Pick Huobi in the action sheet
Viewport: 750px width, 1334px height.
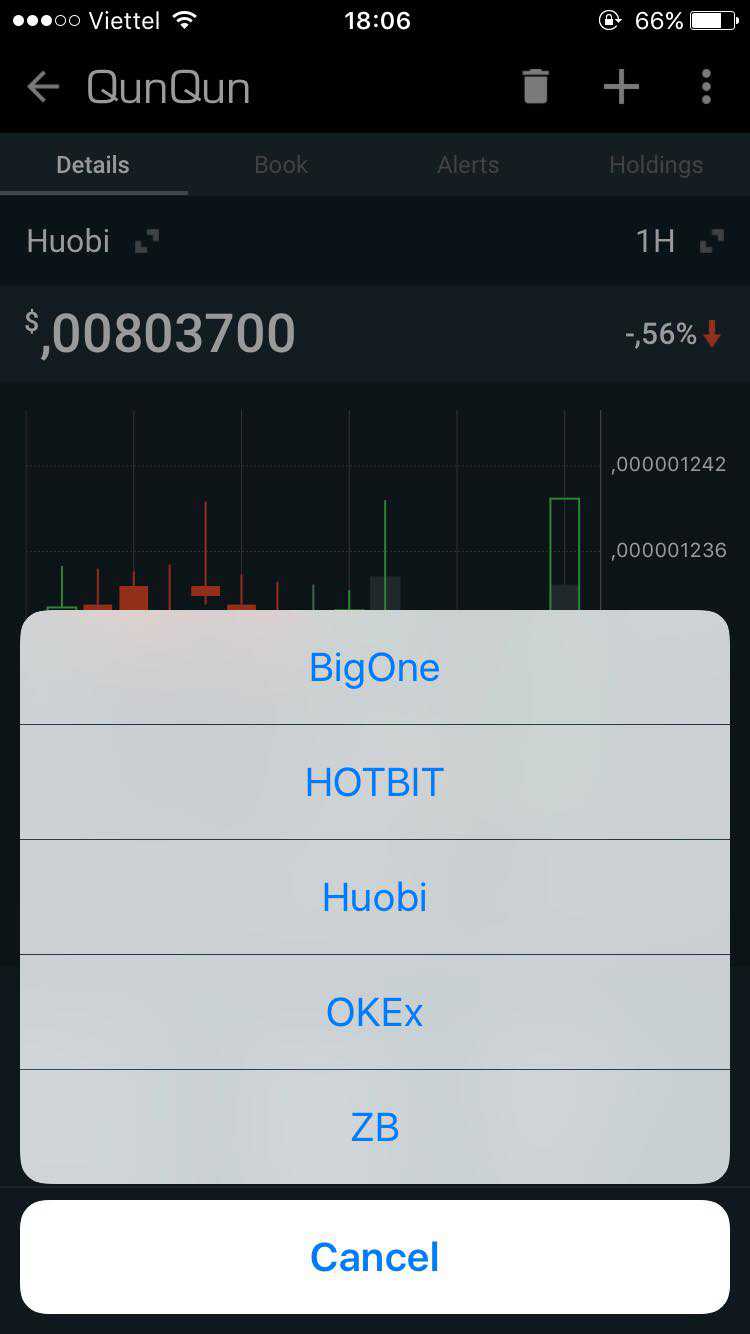(x=374, y=897)
